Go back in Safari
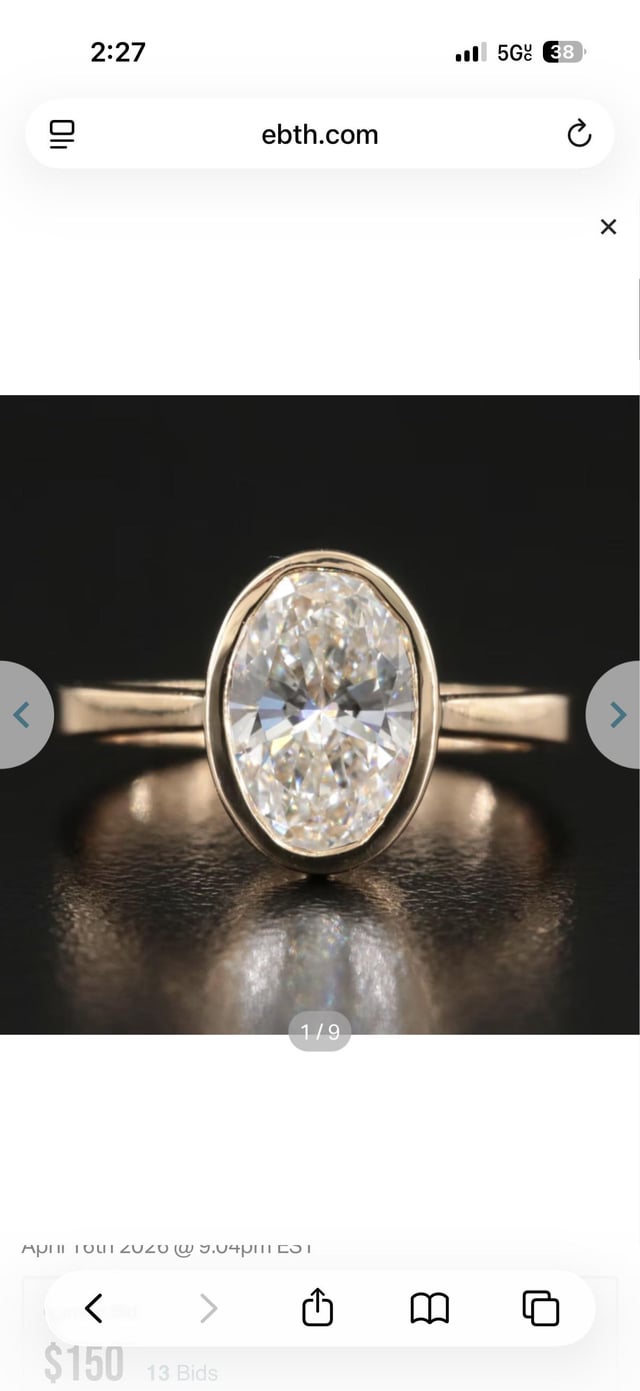 [x=94, y=1308]
